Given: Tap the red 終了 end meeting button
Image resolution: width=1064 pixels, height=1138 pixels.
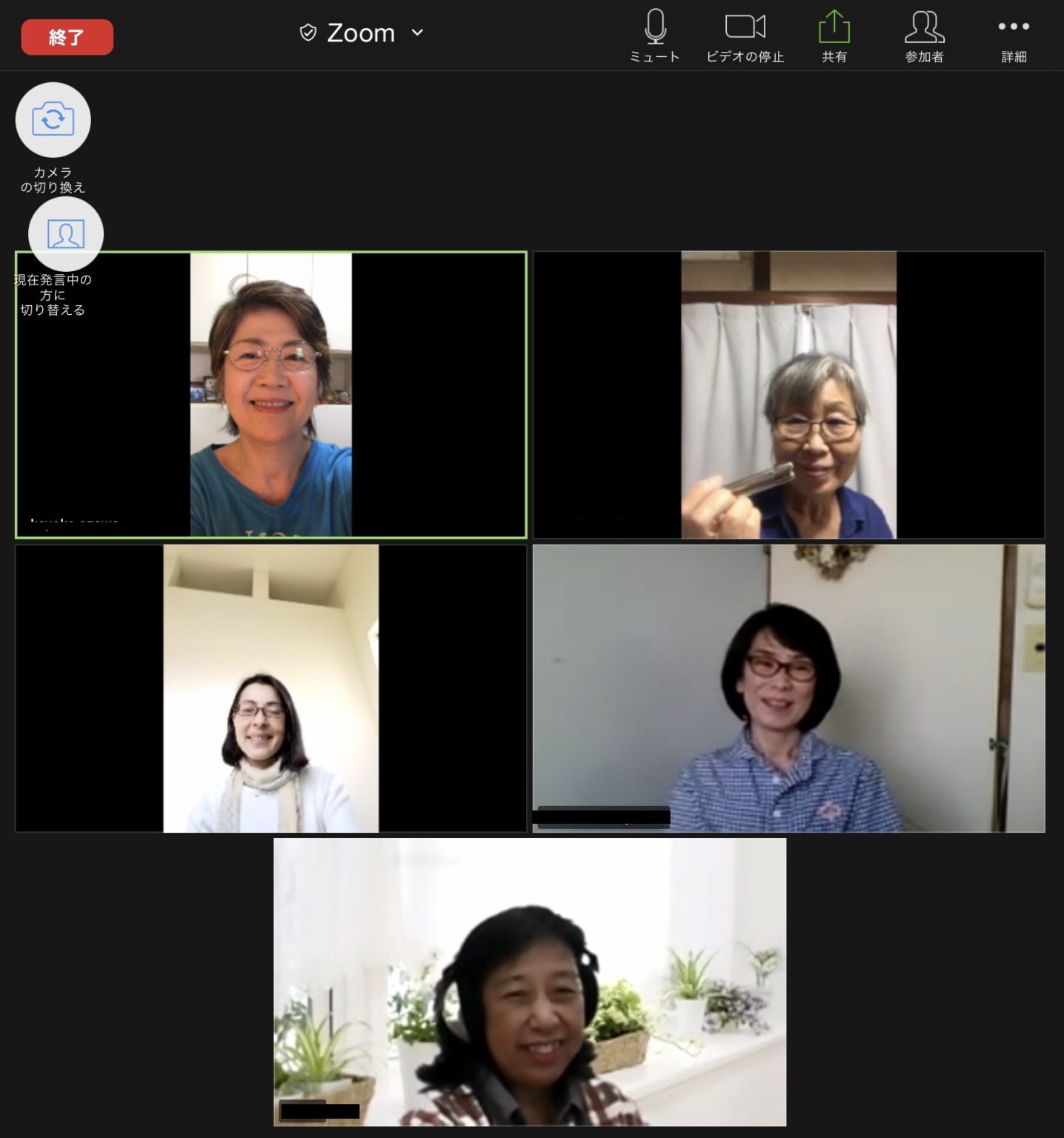Looking at the screenshot, I should pyautogui.click(x=67, y=37).
